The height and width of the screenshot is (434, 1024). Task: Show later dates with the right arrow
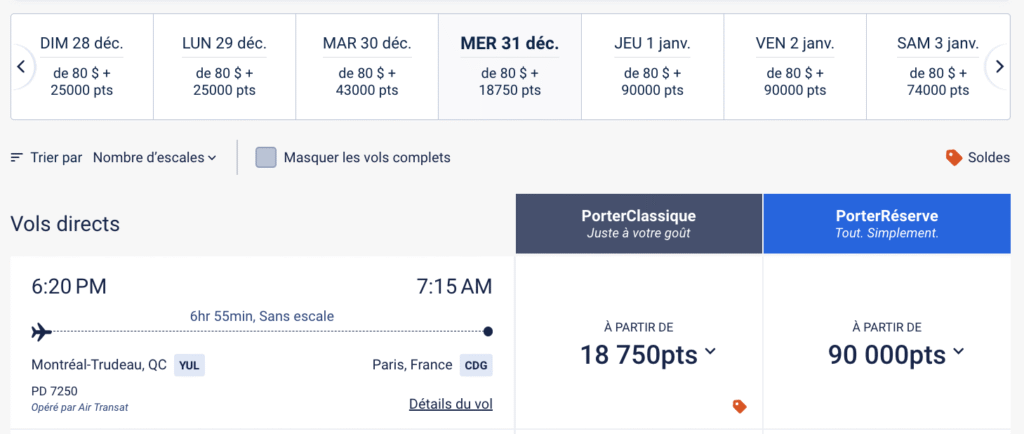pos(998,67)
